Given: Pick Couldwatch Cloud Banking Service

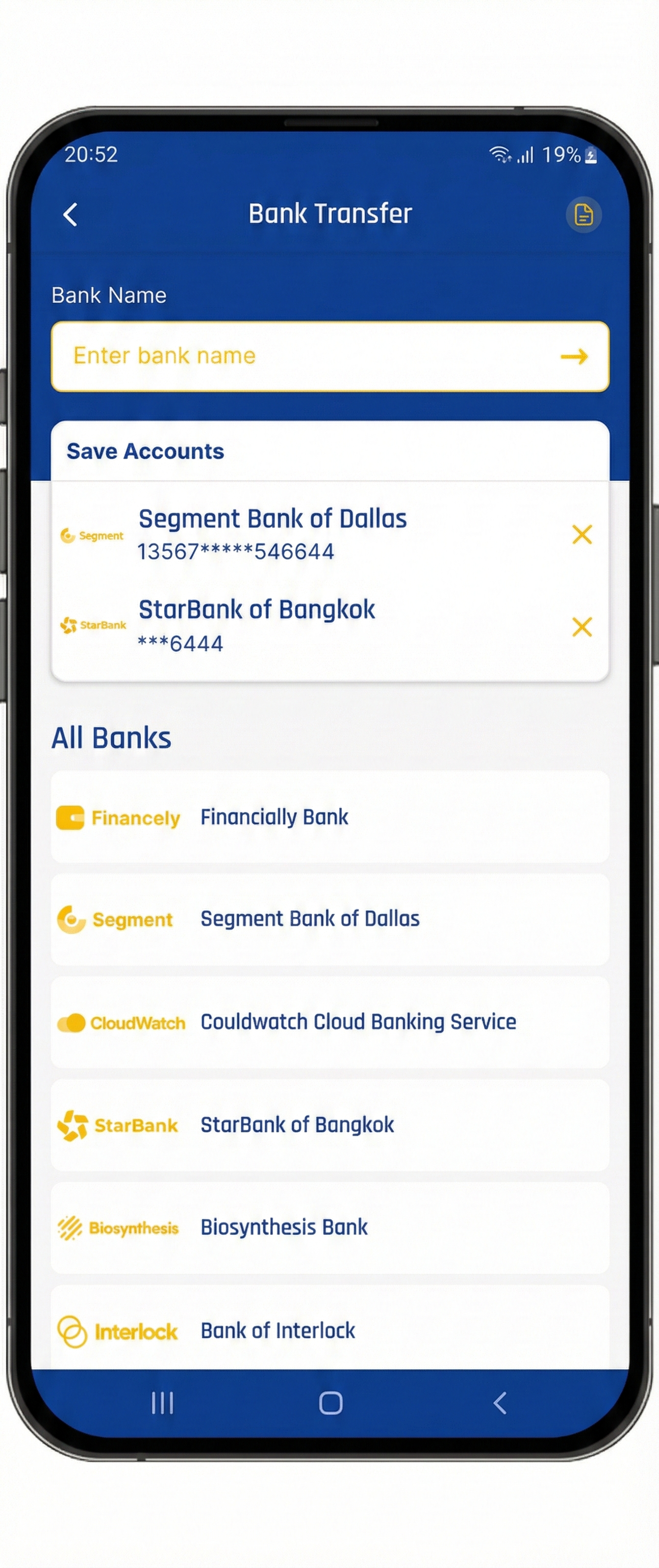Looking at the screenshot, I should (329, 1022).
